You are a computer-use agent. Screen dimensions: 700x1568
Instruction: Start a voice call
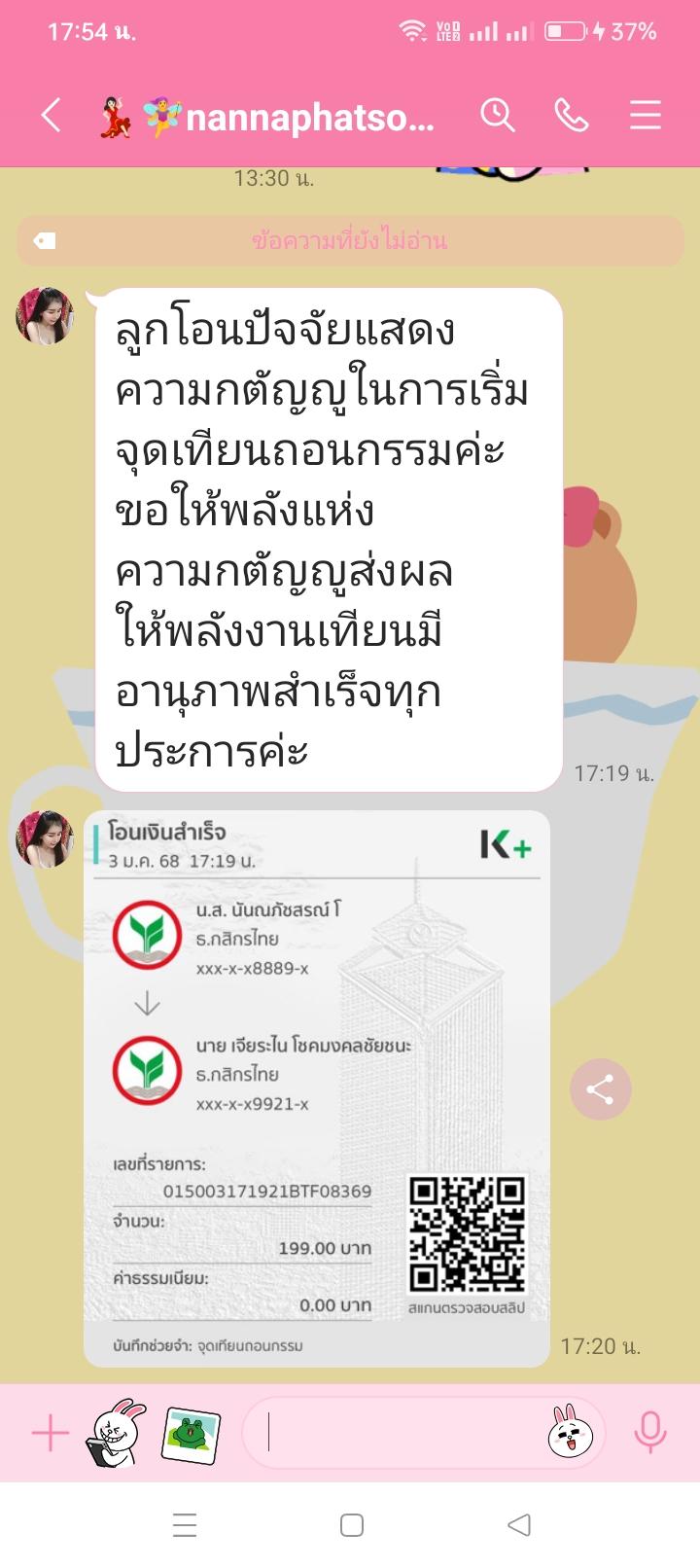(x=572, y=116)
